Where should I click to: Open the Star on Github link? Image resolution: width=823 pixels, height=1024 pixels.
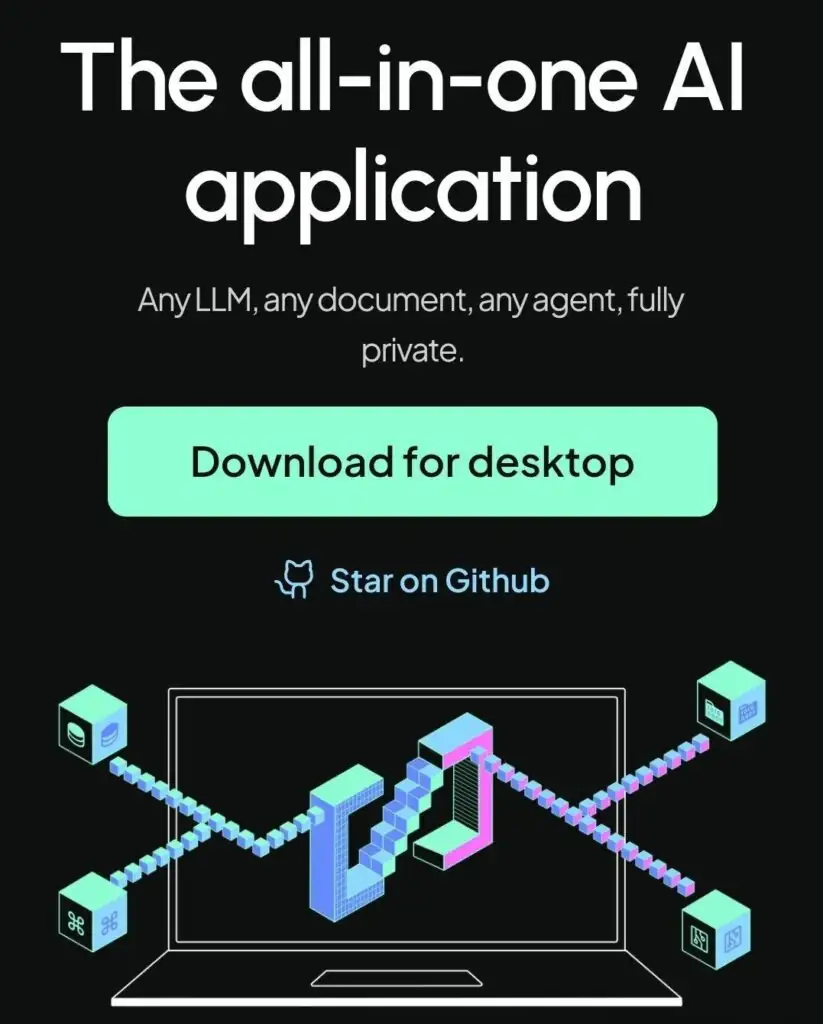(x=412, y=580)
